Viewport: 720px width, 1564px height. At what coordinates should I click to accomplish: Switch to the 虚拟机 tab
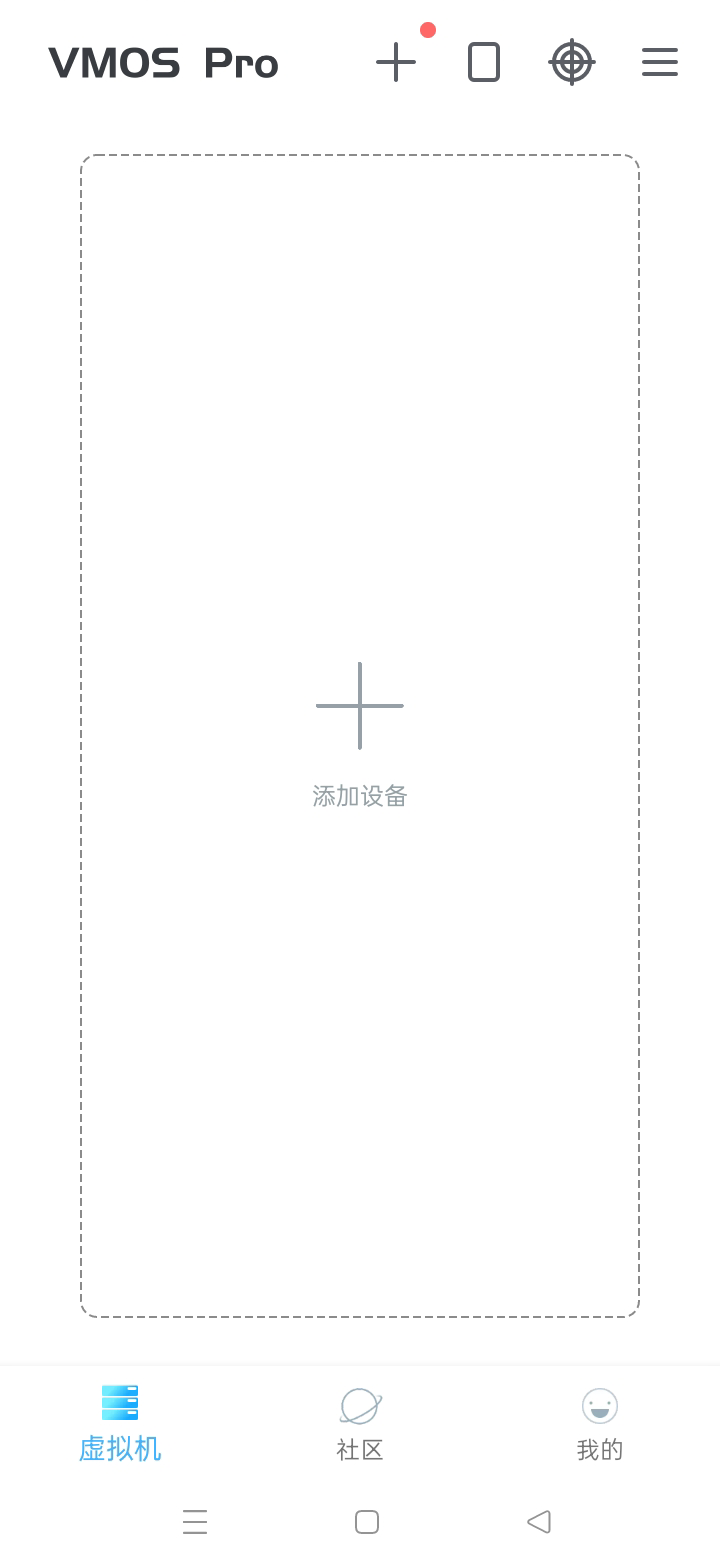pos(120,1424)
